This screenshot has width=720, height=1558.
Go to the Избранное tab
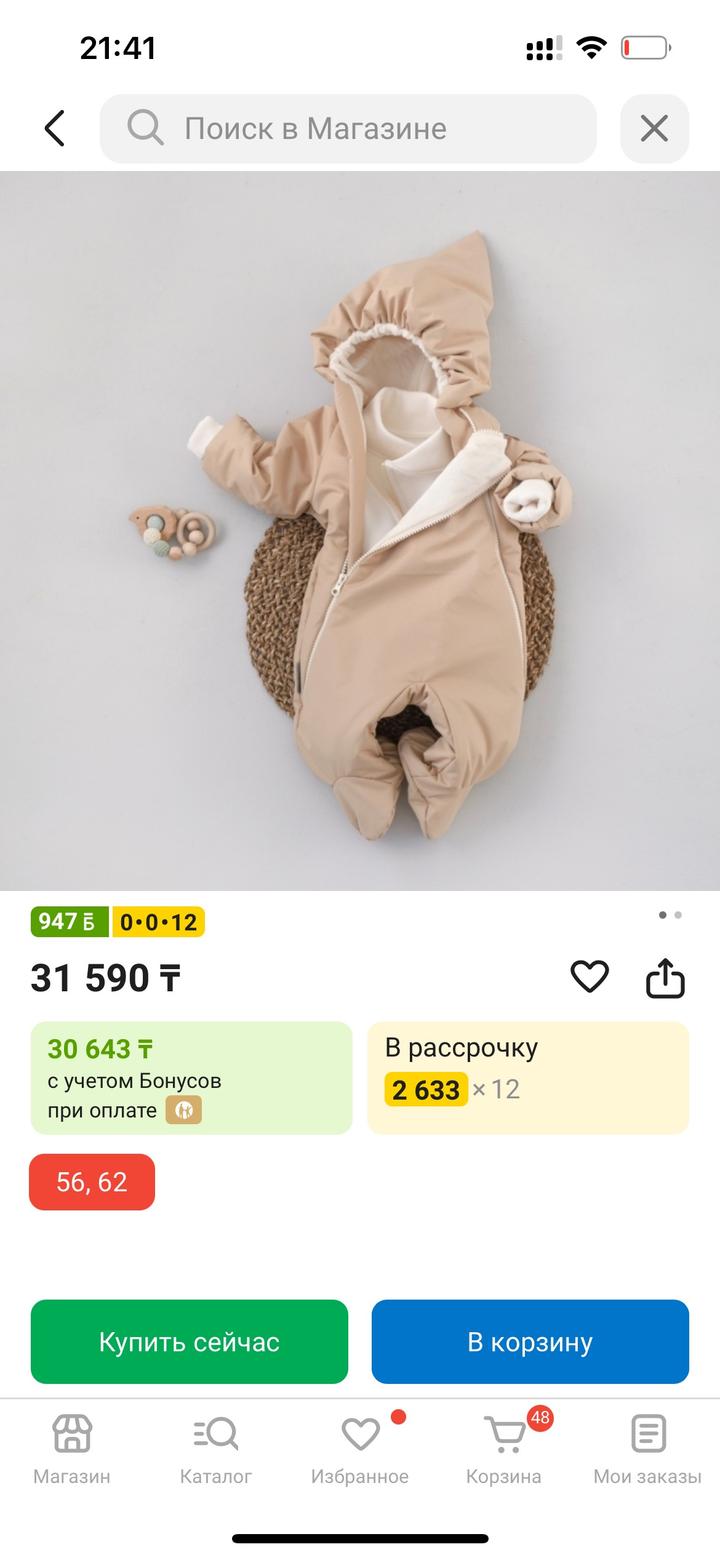tap(360, 1448)
